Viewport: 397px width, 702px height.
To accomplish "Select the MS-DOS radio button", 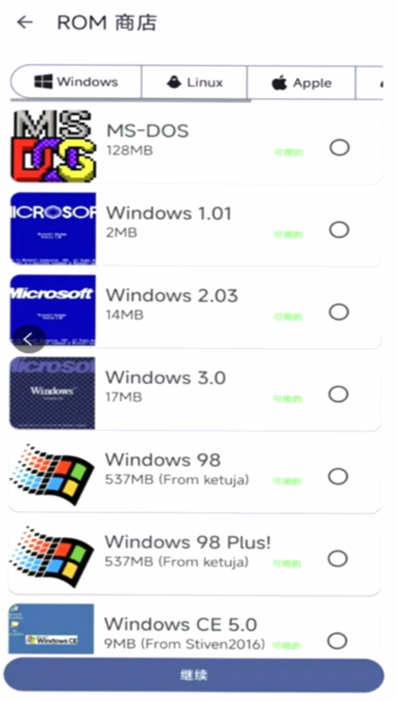I will [339, 147].
